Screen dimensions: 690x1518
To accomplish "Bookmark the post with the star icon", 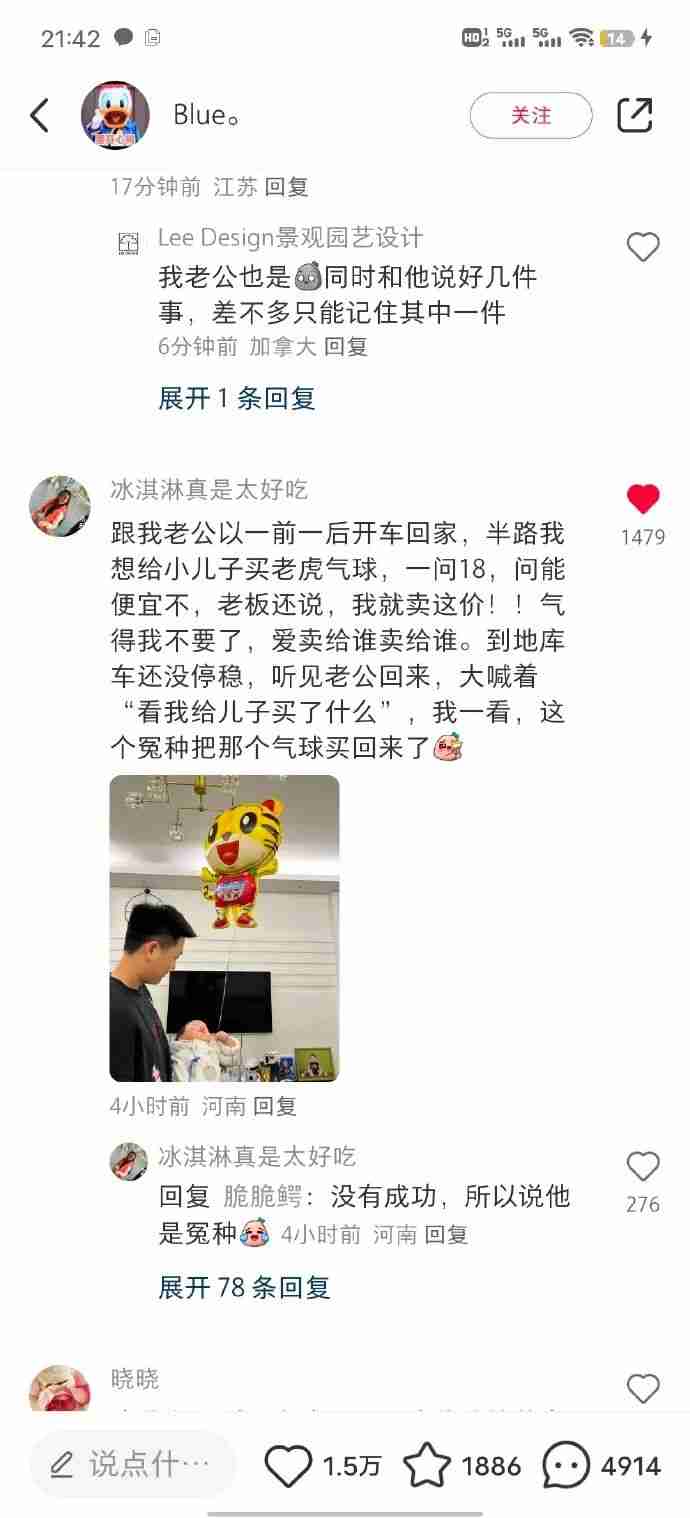I will pyautogui.click(x=427, y=1467).
